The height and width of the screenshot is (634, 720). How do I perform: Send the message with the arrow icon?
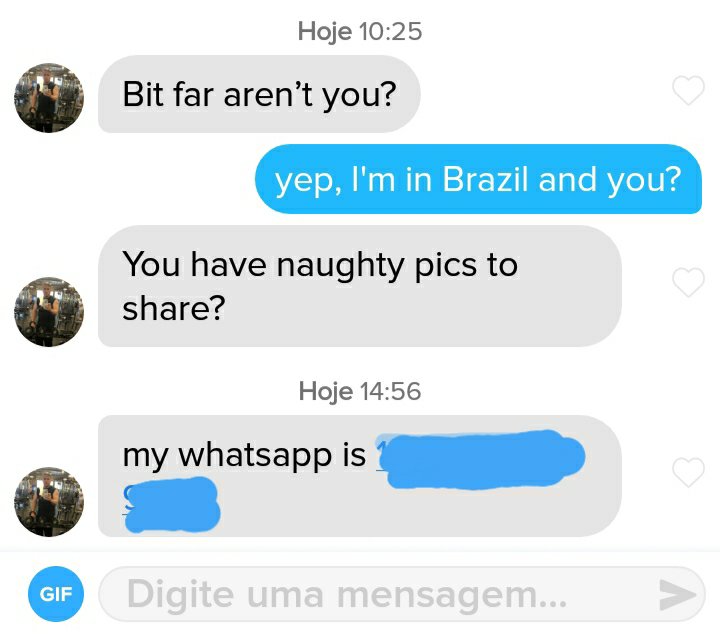(677, 595)
